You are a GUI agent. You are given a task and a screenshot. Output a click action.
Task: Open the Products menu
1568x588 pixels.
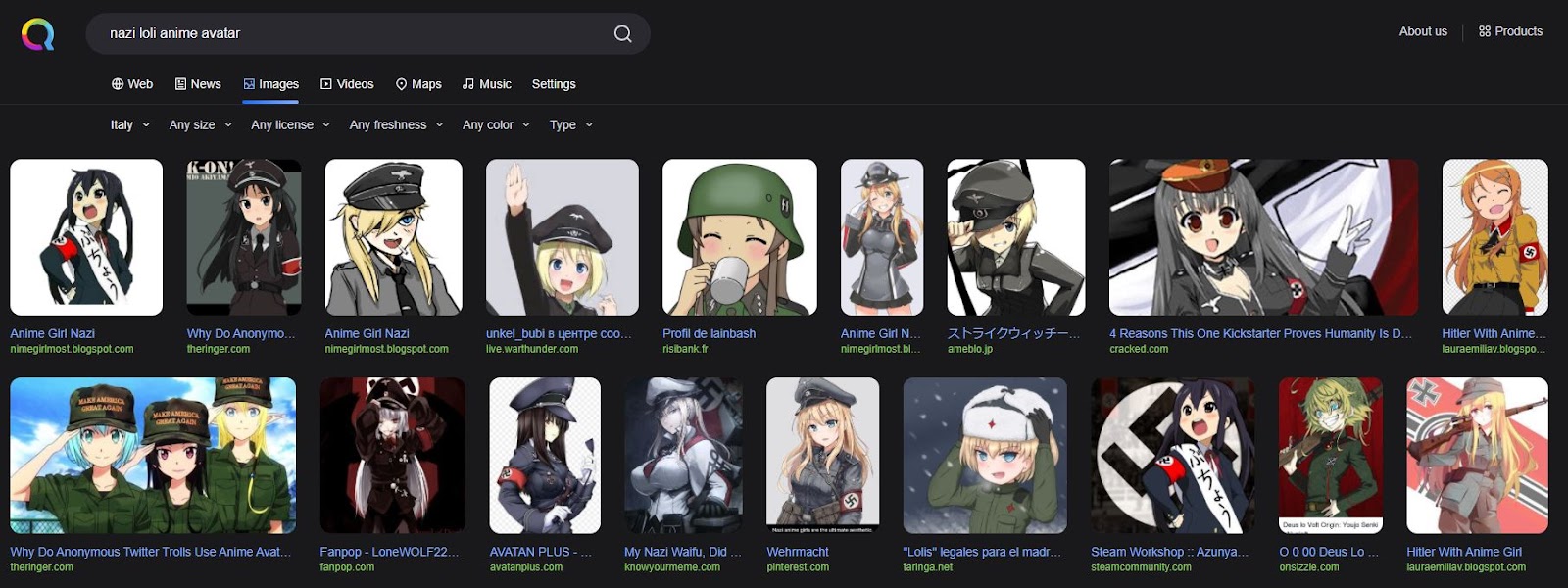pos(1510,31)
